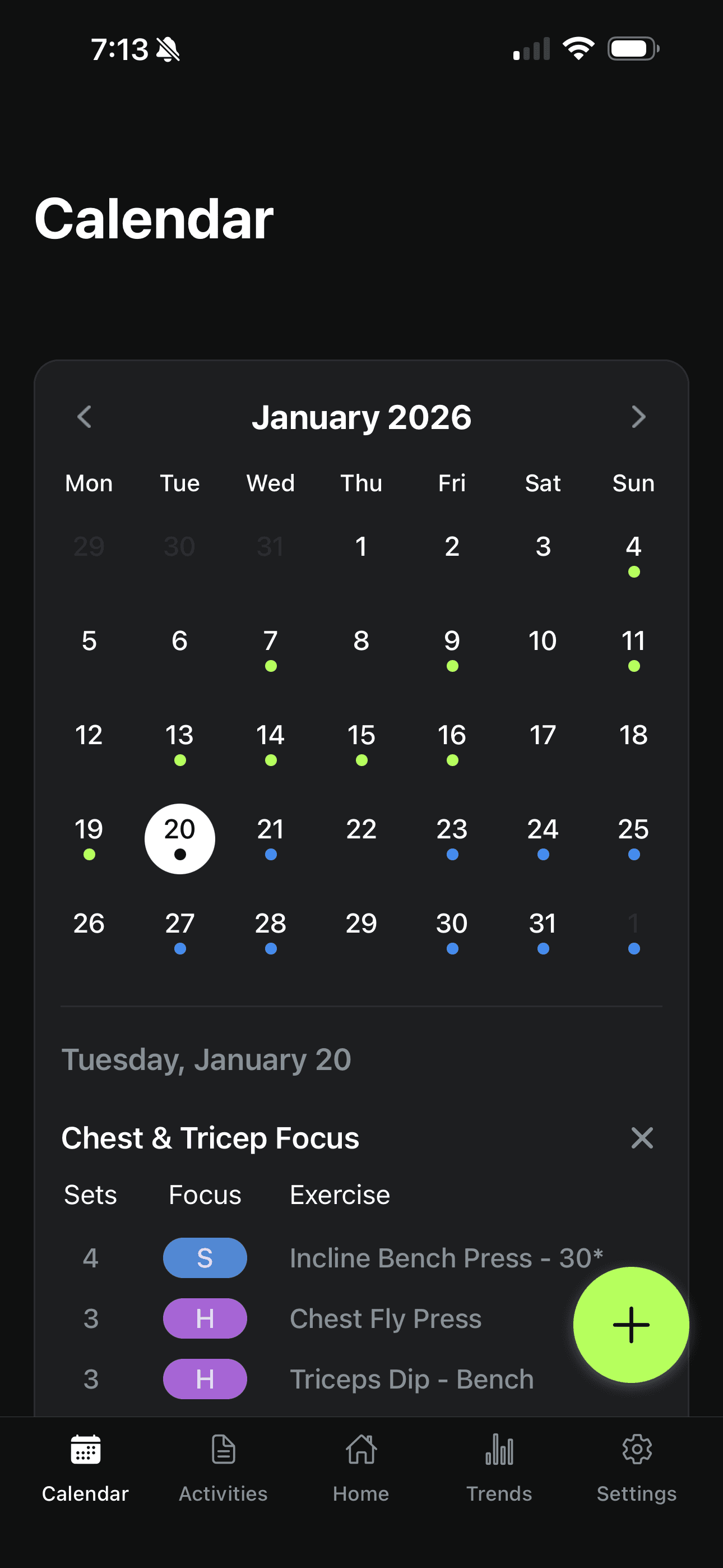Tap the highlighted date January 20
The image size is (723, 1568).
[x=179, y=838]
